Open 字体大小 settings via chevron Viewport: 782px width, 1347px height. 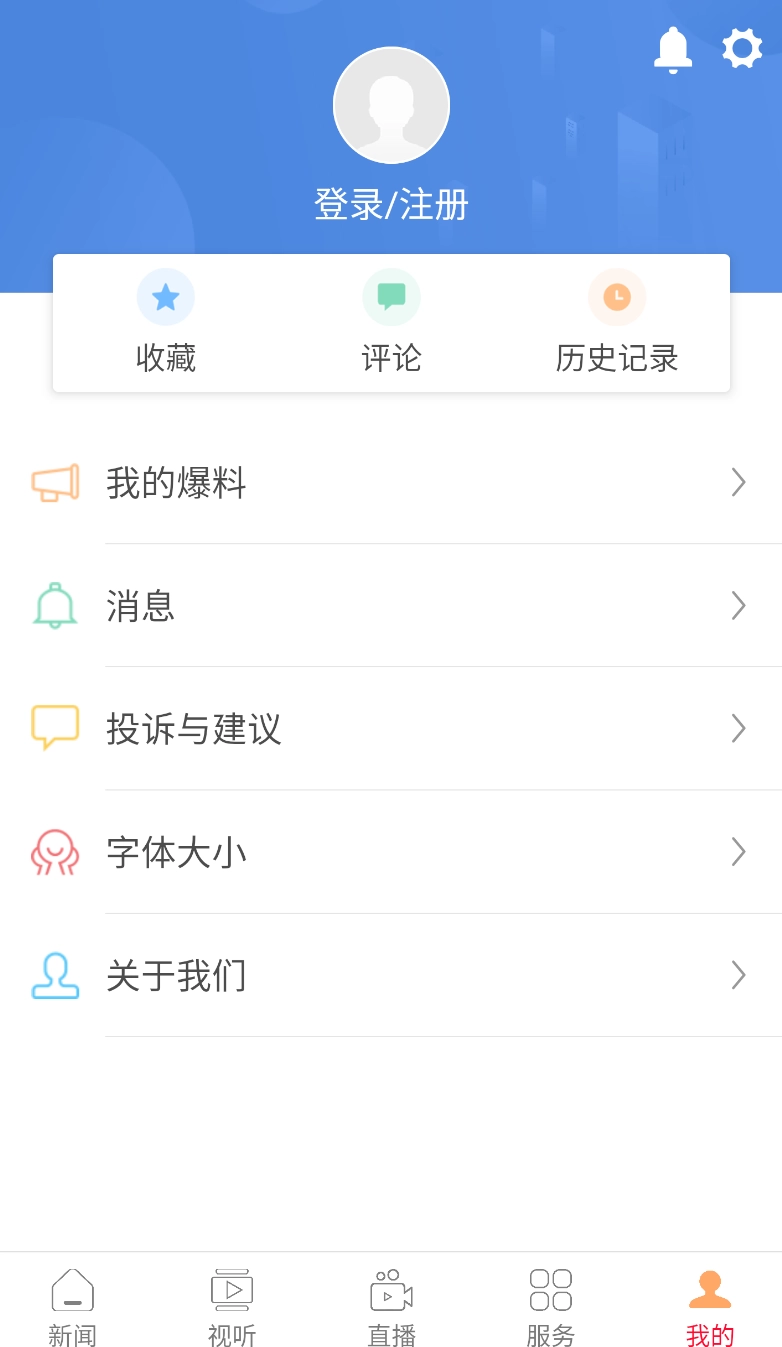coord(738,851)
